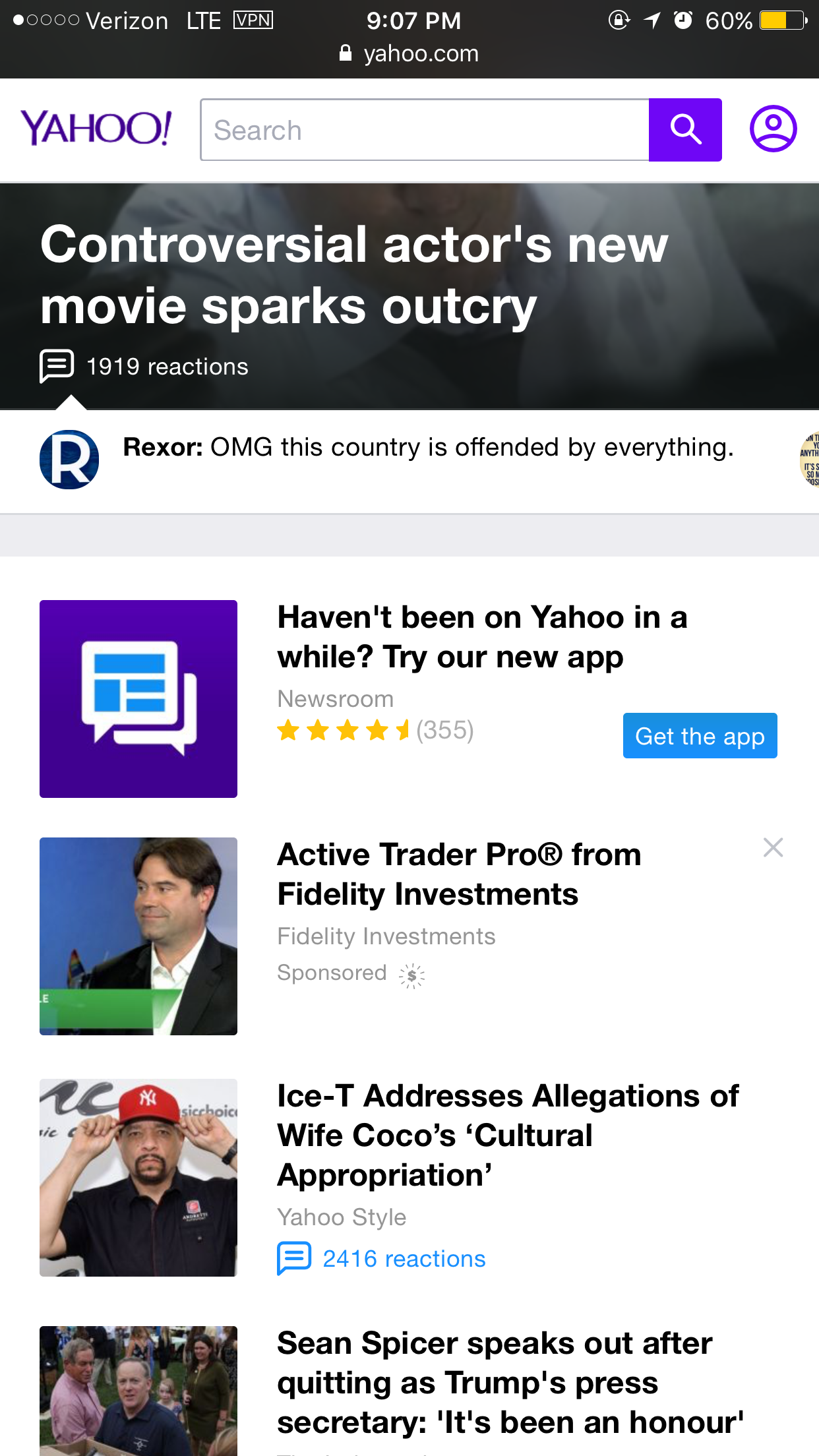Open the controversial actor's movie headline story
819x1456 pixels.
(x=354, y=274)
